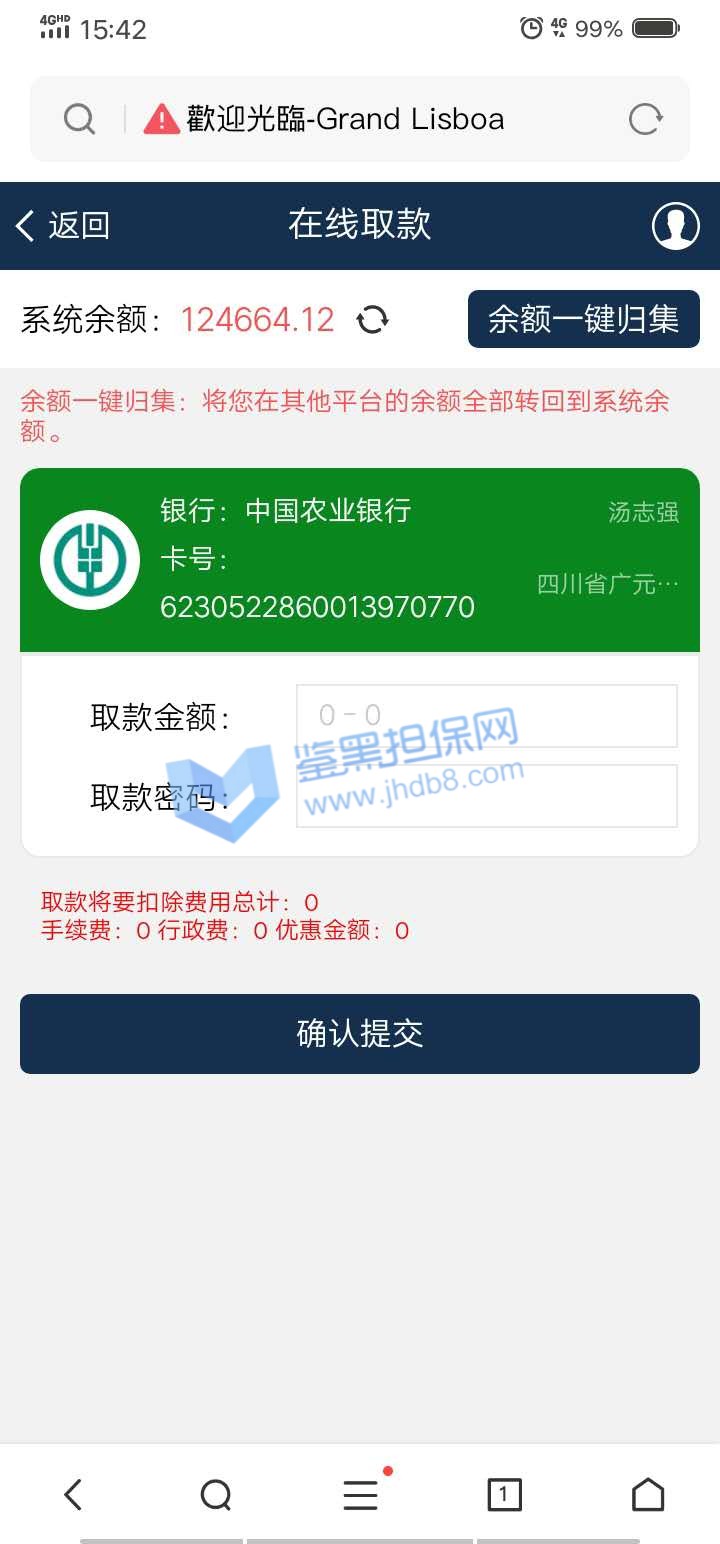The height and width of the screenshot is (1544, 720).
Task: Focus the 取款金额 input field
Action: click(486, 715)
